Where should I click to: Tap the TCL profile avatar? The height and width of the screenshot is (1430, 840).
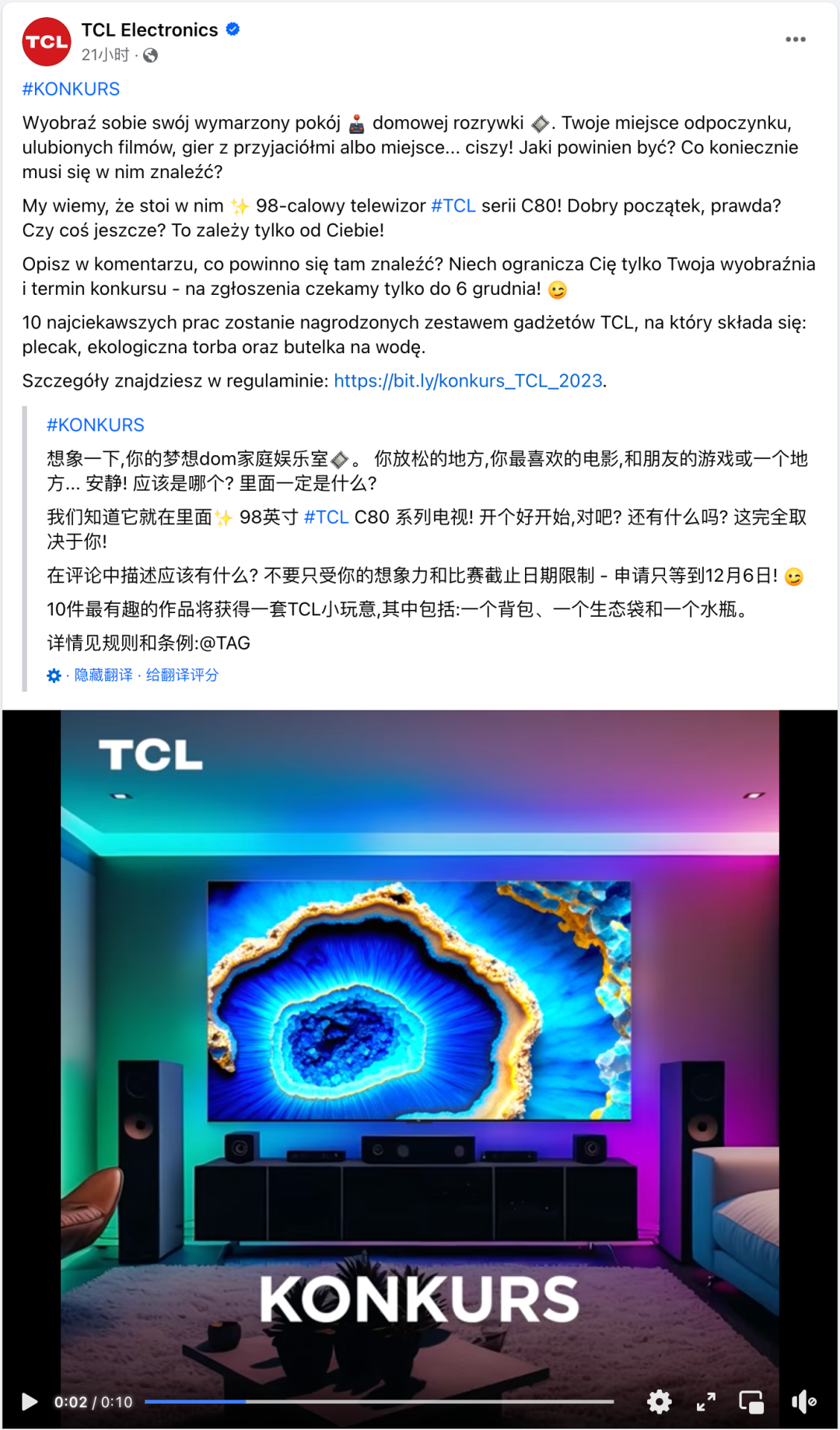pyautogui.click(x=47, y=42)
